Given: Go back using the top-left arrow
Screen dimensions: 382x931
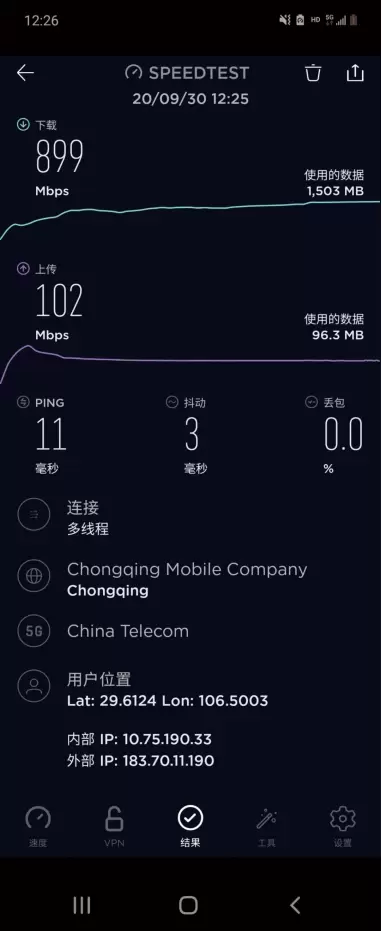Looking at the screenshot, I should coord(26,73).
